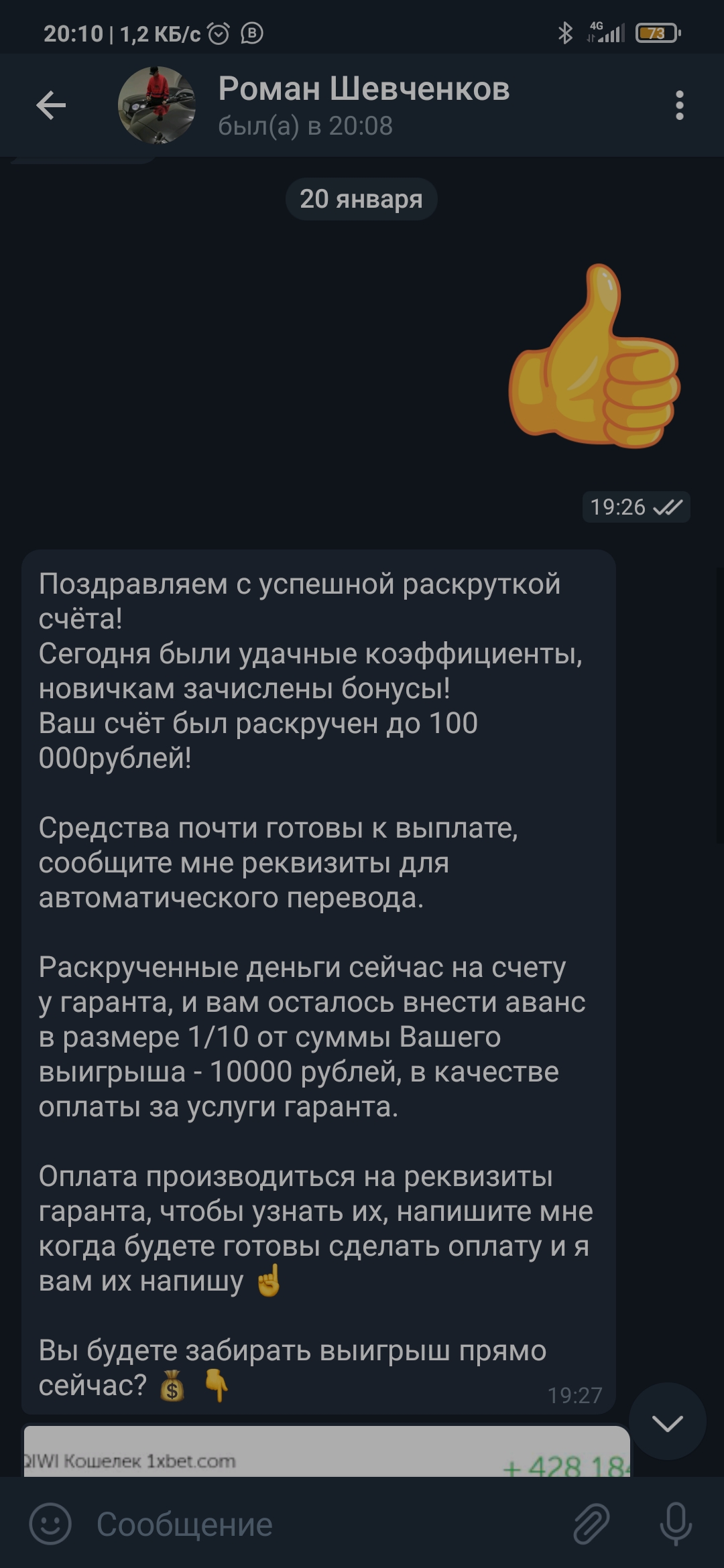
Task: Attach a file to the message
Action: click(591, 1524)
